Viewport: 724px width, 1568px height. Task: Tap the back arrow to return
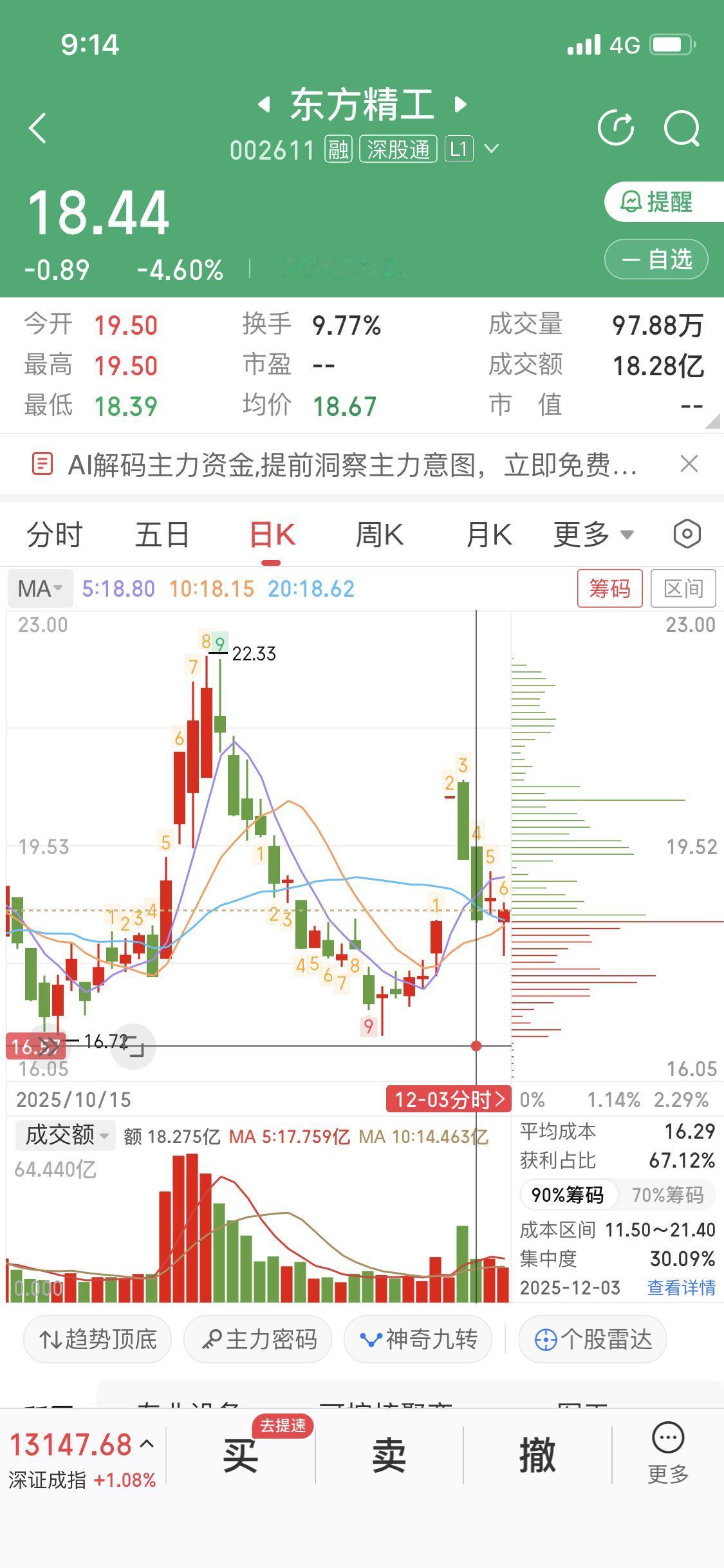(x=38, y=127)
